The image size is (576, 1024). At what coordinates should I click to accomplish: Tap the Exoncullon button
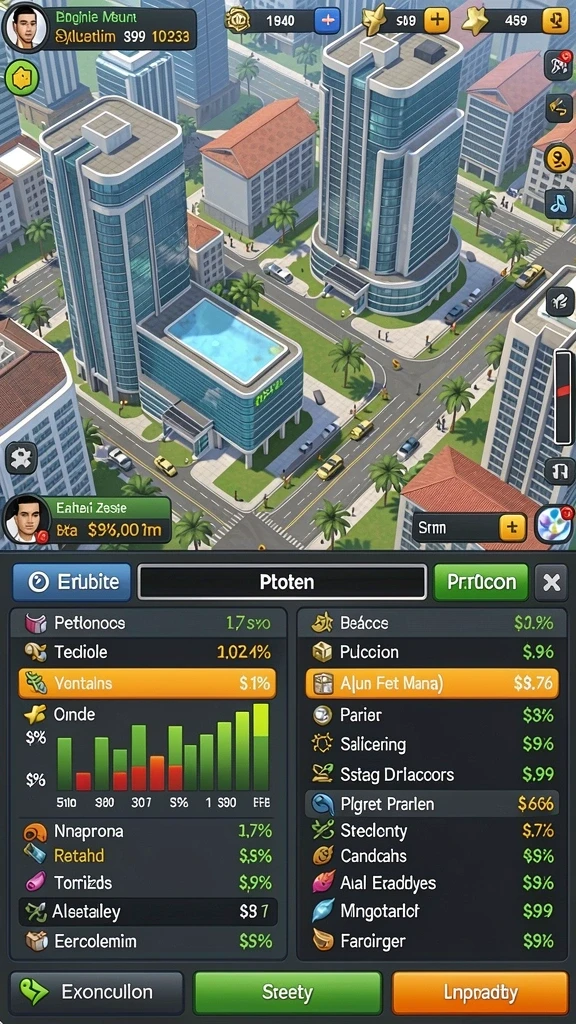click(x=97, y=993)
